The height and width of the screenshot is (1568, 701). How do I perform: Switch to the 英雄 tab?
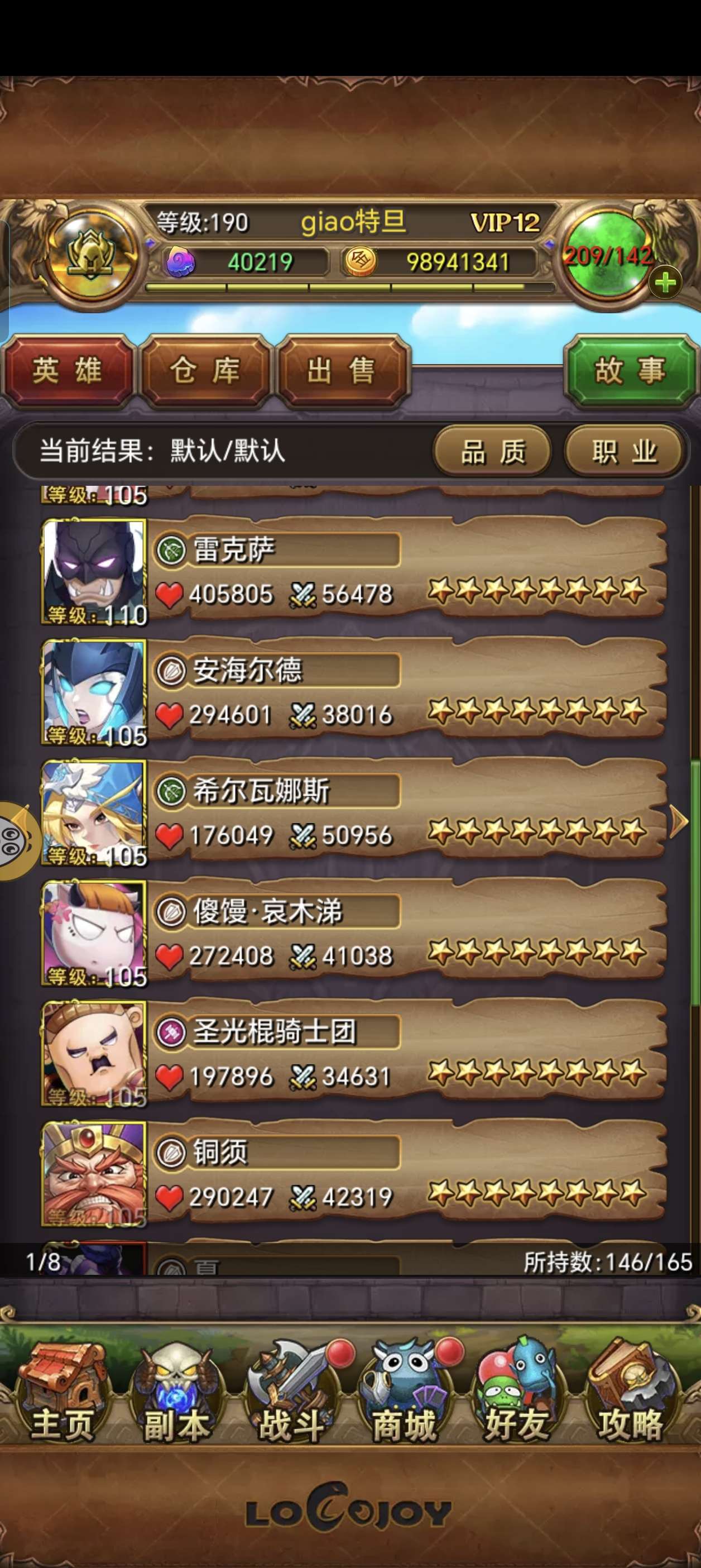[x=67, y=371]
